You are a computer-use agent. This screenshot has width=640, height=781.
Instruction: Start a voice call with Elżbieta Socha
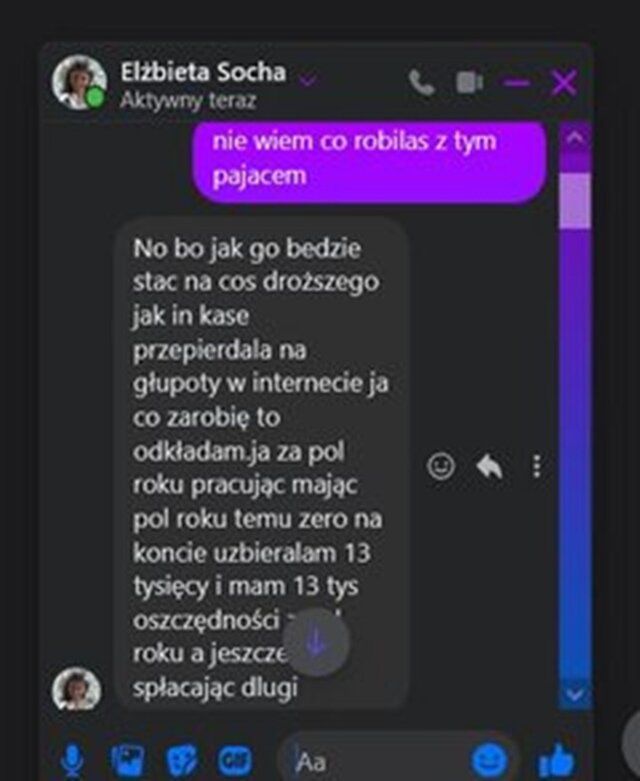coord(421,82)
